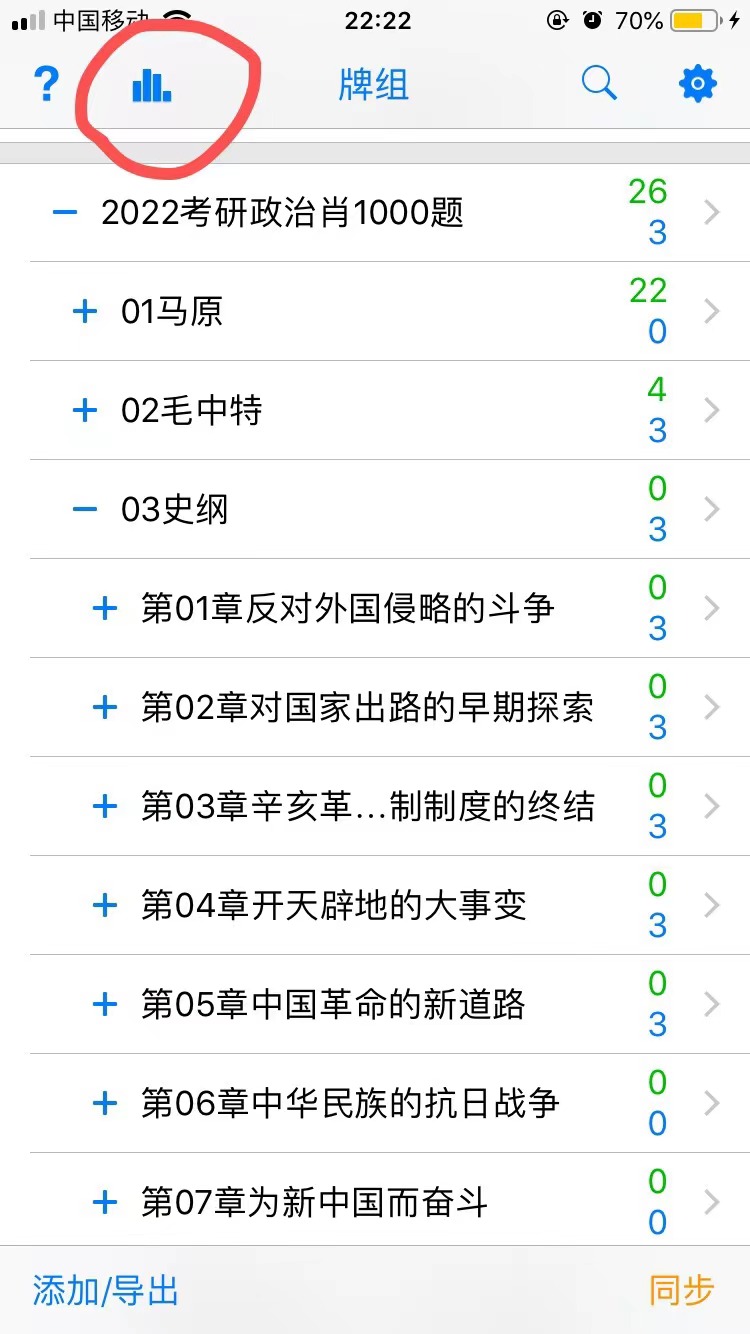Collapse the 03史纲 deck
The width and height of the screenshot is (750, 1334).
coord(85,509)
